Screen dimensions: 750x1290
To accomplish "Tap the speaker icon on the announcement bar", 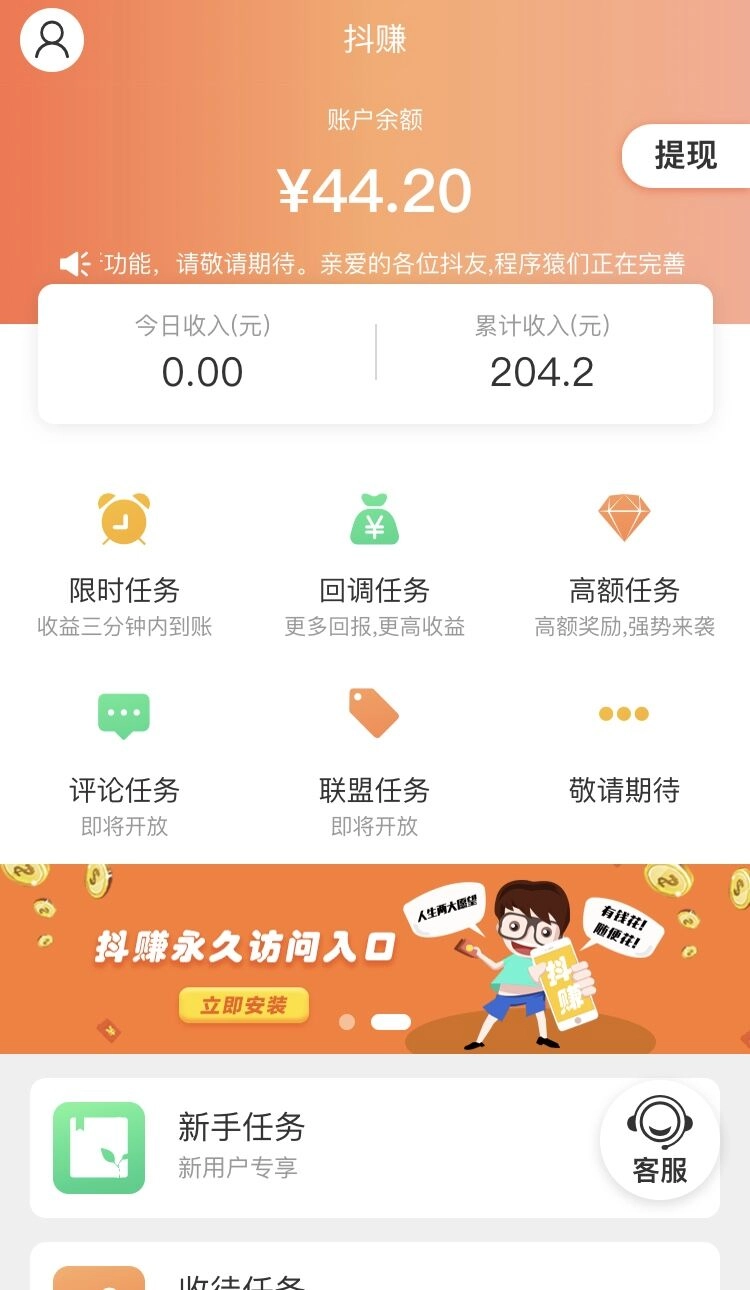I will (78, 263).
